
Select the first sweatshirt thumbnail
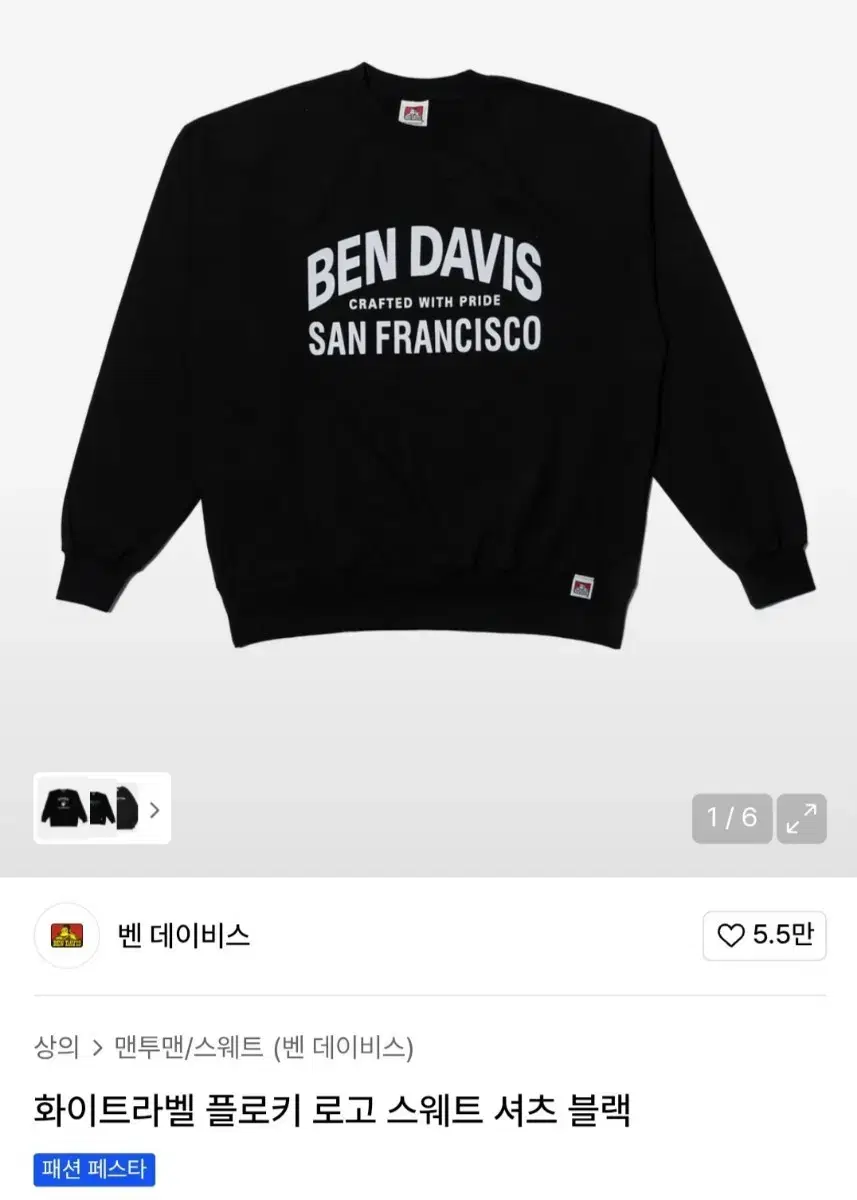pos(62,809)
